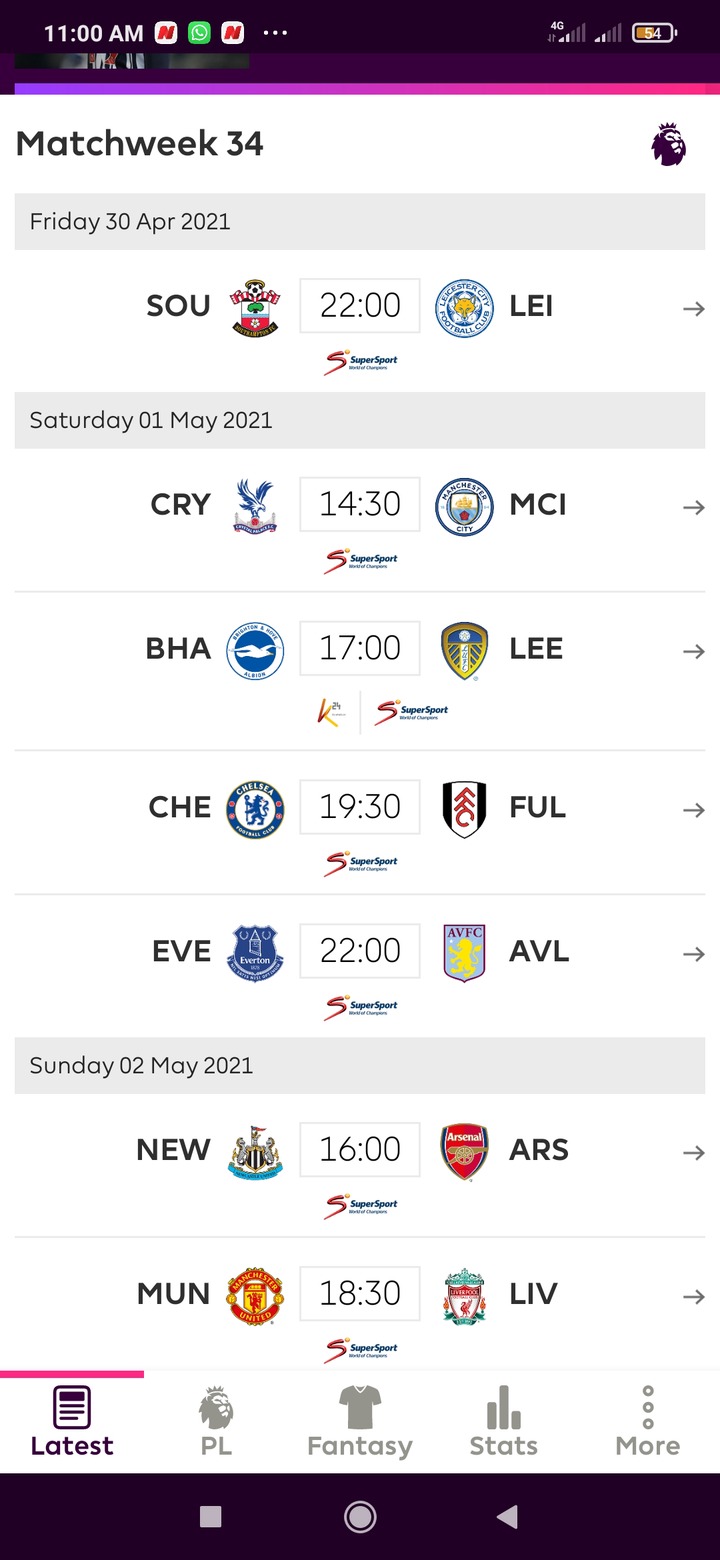View the Man United vs Liverpool match

(x=360, y=1304)
